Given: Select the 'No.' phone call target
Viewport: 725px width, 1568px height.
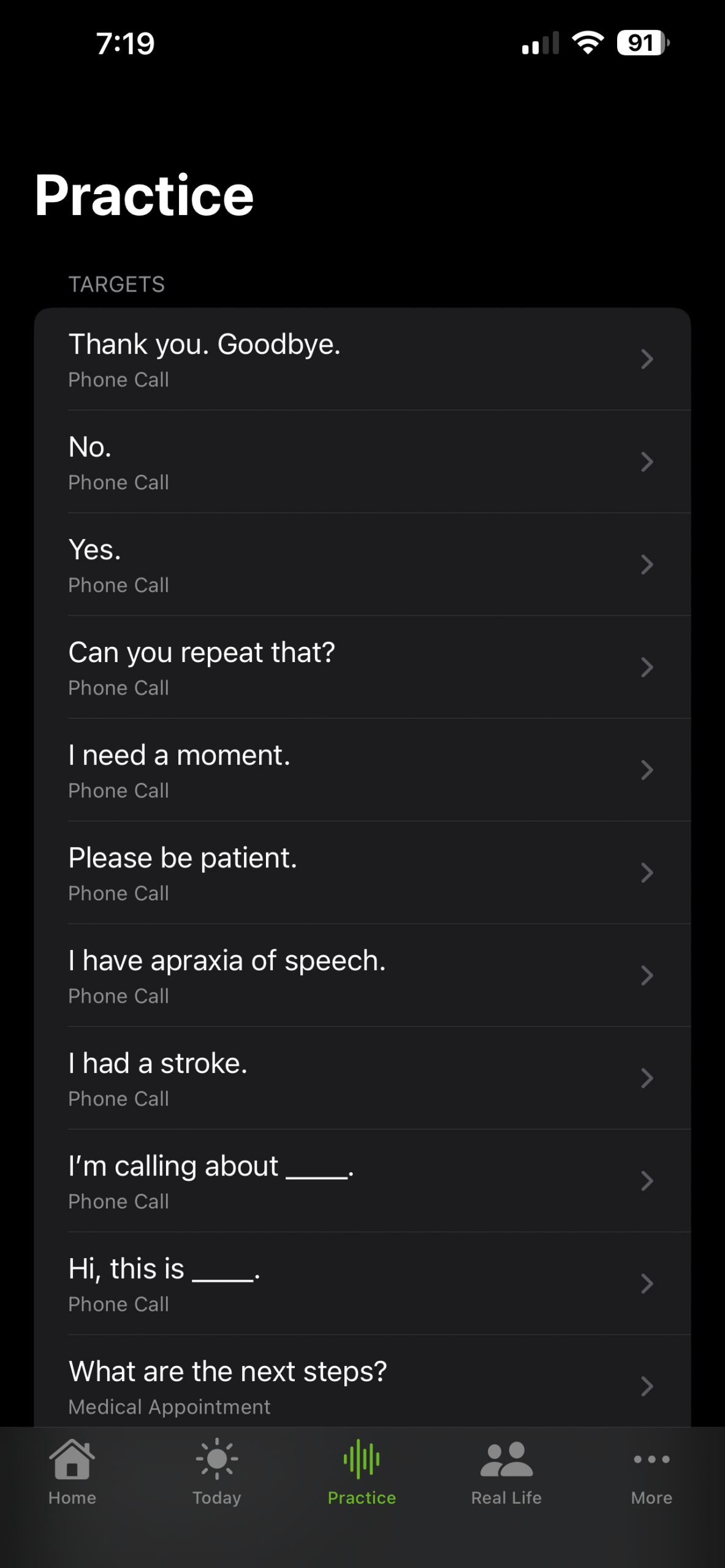Looking at the screenshot, I should 362,462.
